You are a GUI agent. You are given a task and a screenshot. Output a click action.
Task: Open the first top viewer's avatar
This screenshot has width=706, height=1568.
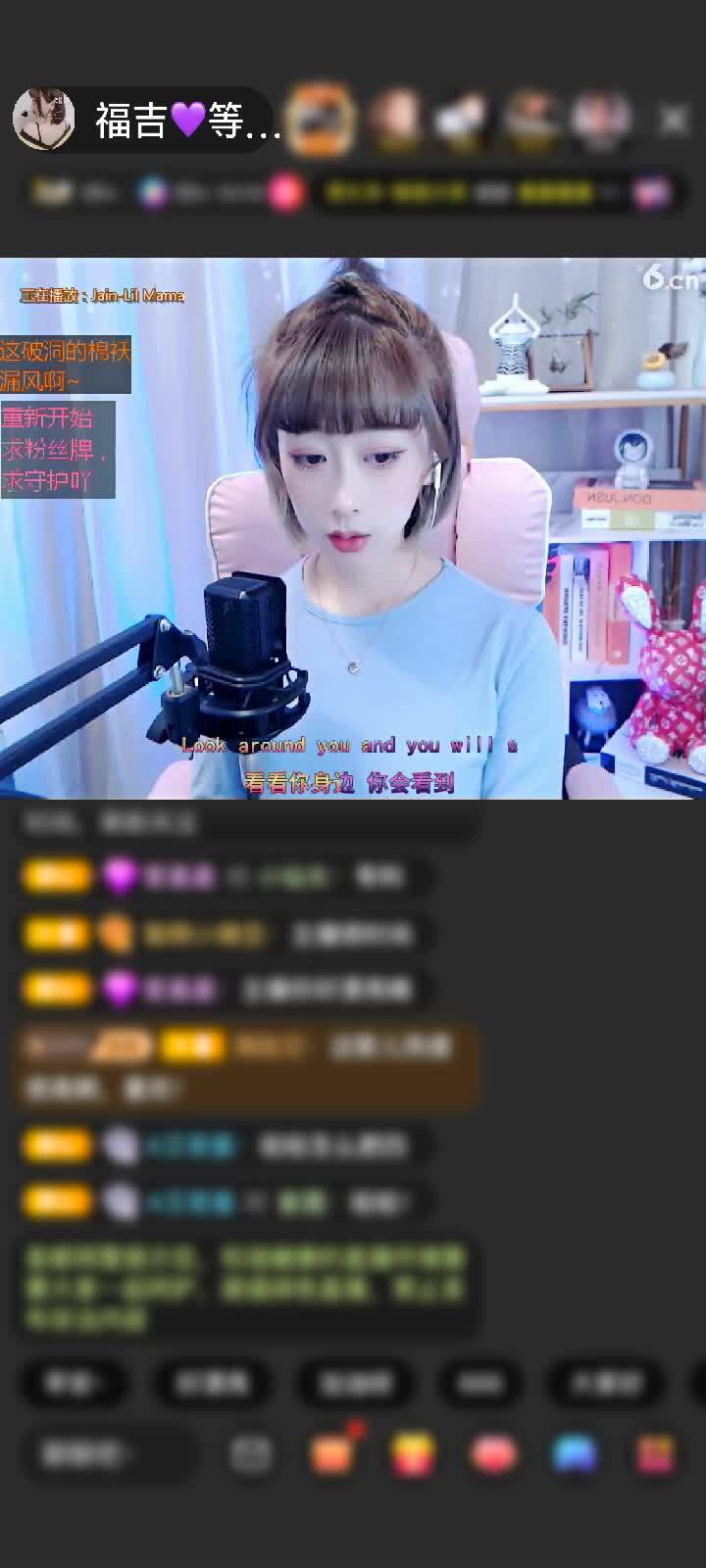coord(321,120)
